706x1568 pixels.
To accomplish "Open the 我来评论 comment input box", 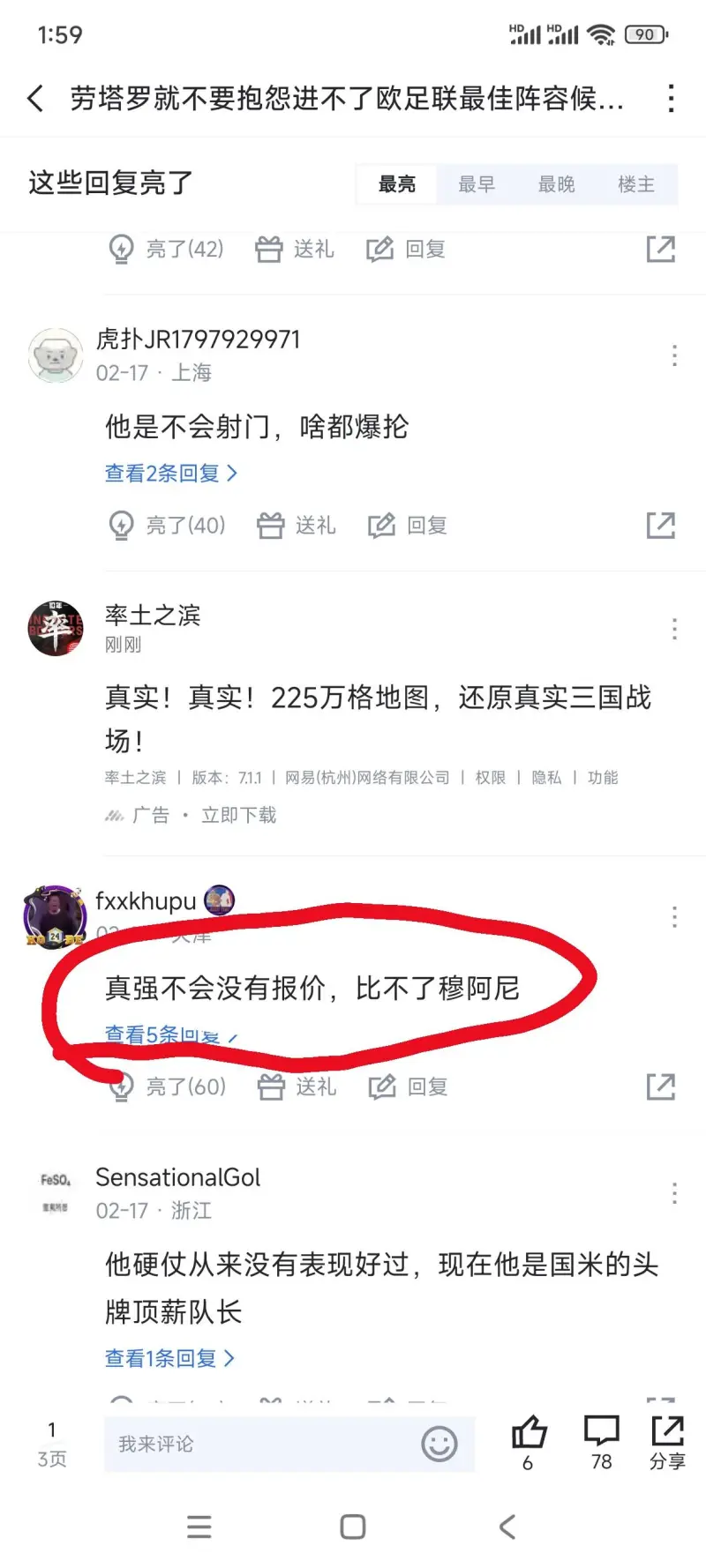I will [265, 1445].
